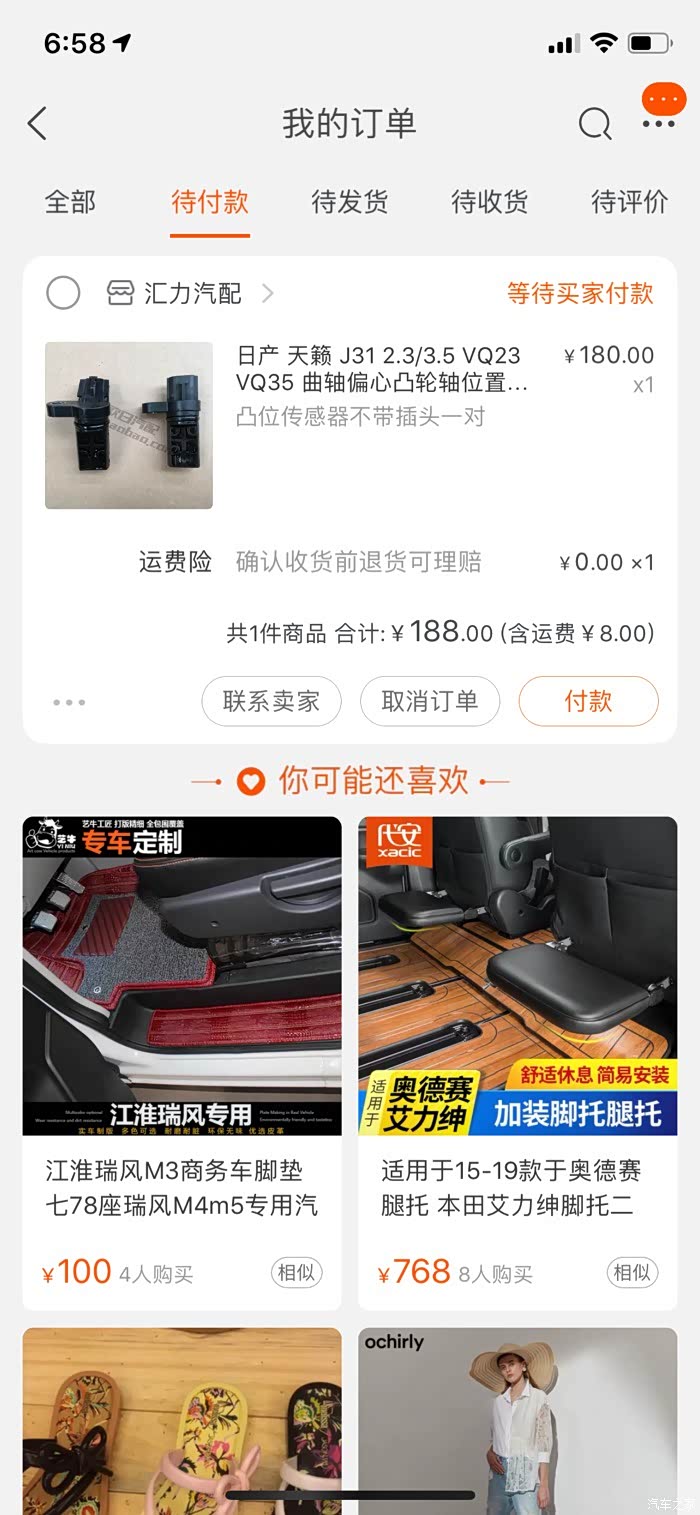Go back from 我的订单
Image resolution: width=700 pixels, height=1515 pixels.
38,124
